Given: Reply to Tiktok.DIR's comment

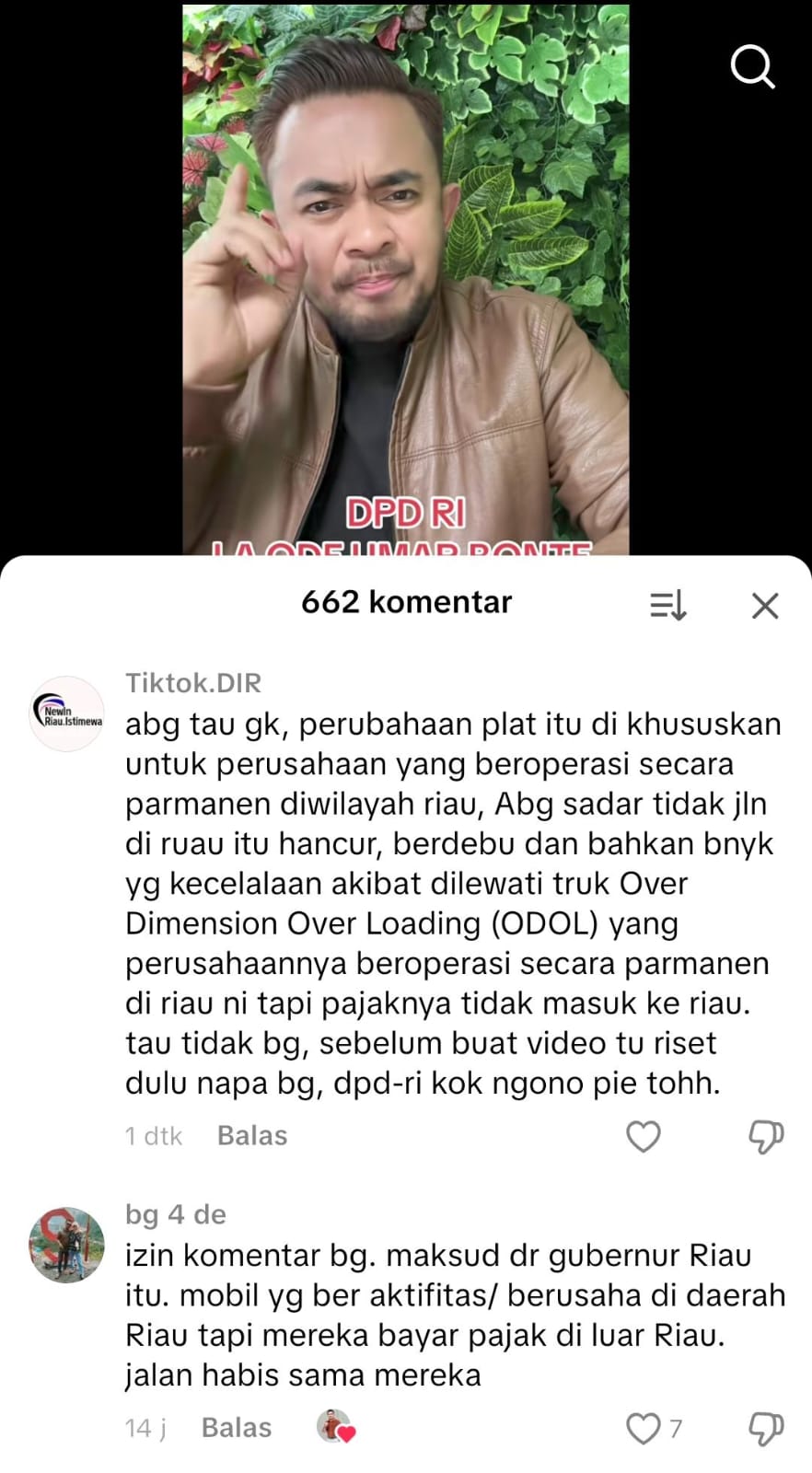Looking at the screenshot, I should (252, 1136).
